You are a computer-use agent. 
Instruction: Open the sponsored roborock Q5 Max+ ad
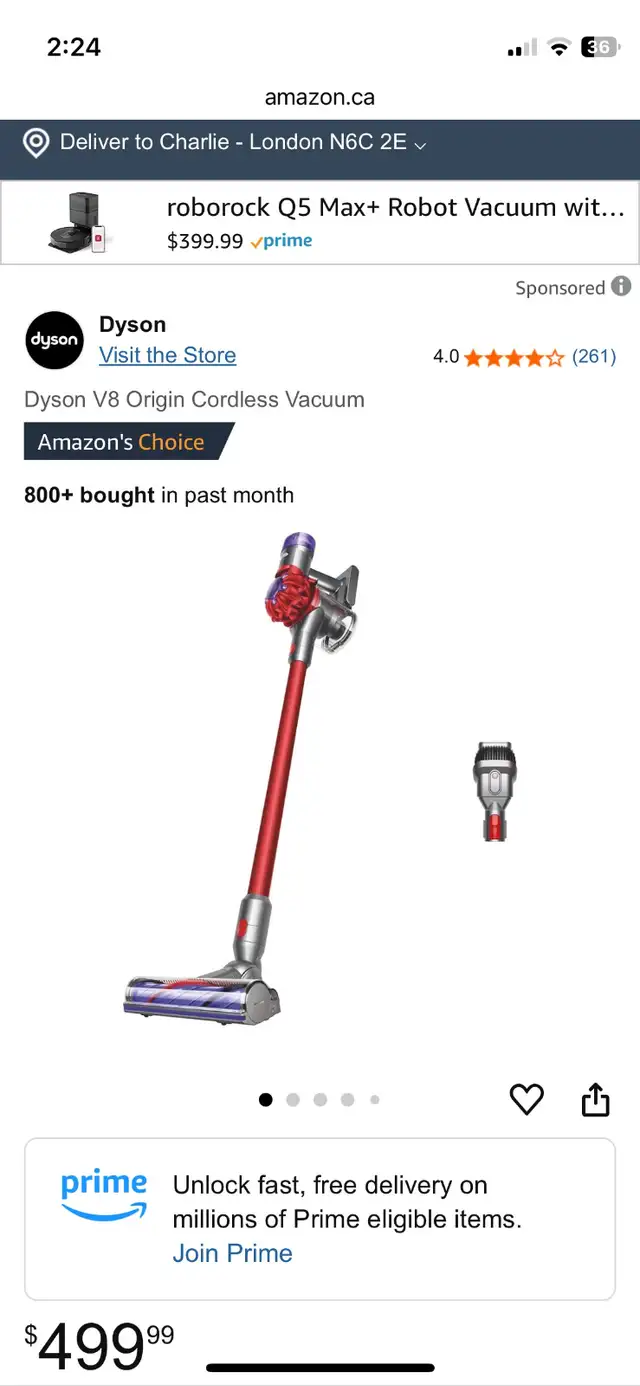point(320,223)
